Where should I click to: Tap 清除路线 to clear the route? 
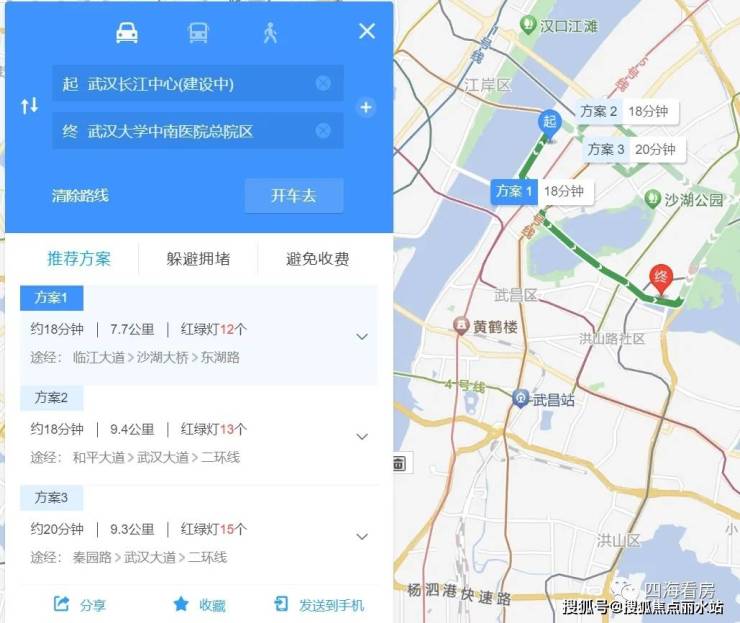pos(80,196)
